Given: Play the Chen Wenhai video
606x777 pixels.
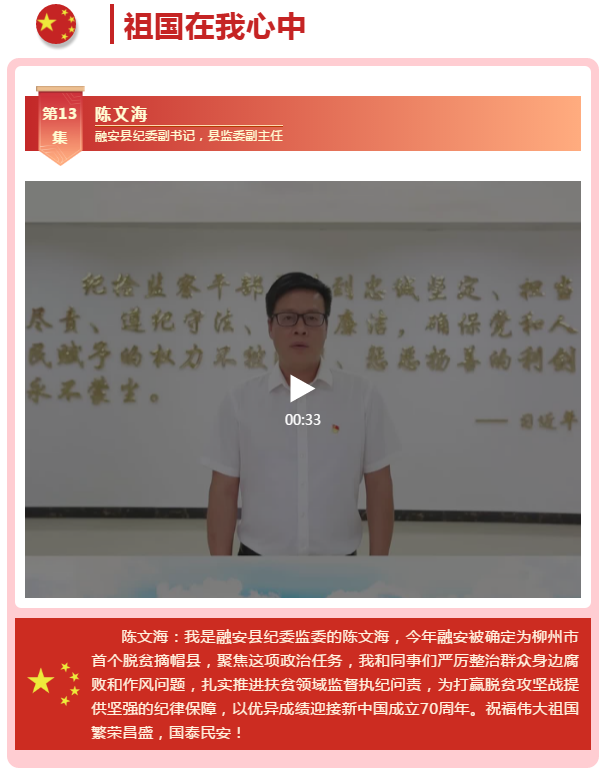Looking at the screenshot, I should [x=302, y=389].
